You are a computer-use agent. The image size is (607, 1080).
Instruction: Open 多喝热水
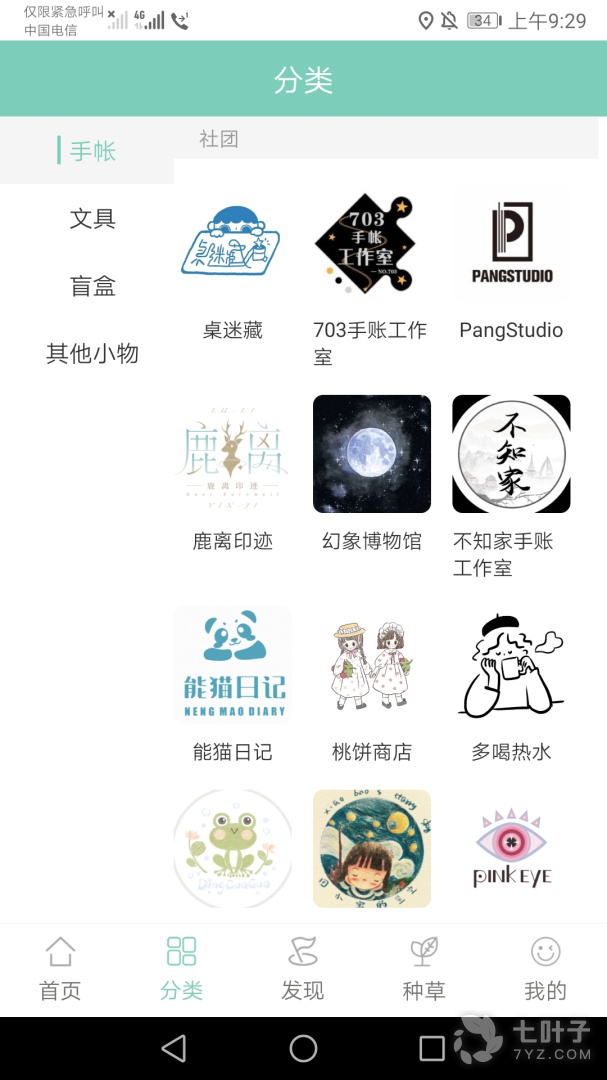[510, 665]
